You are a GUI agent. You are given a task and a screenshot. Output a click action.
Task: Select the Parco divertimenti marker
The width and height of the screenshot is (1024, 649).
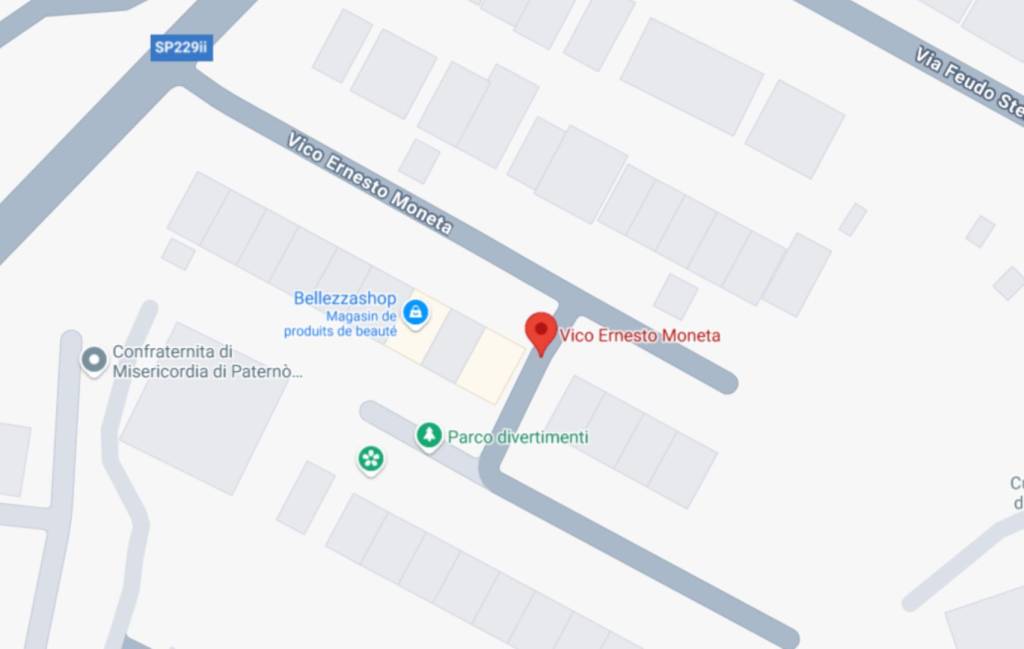point(429,436)
